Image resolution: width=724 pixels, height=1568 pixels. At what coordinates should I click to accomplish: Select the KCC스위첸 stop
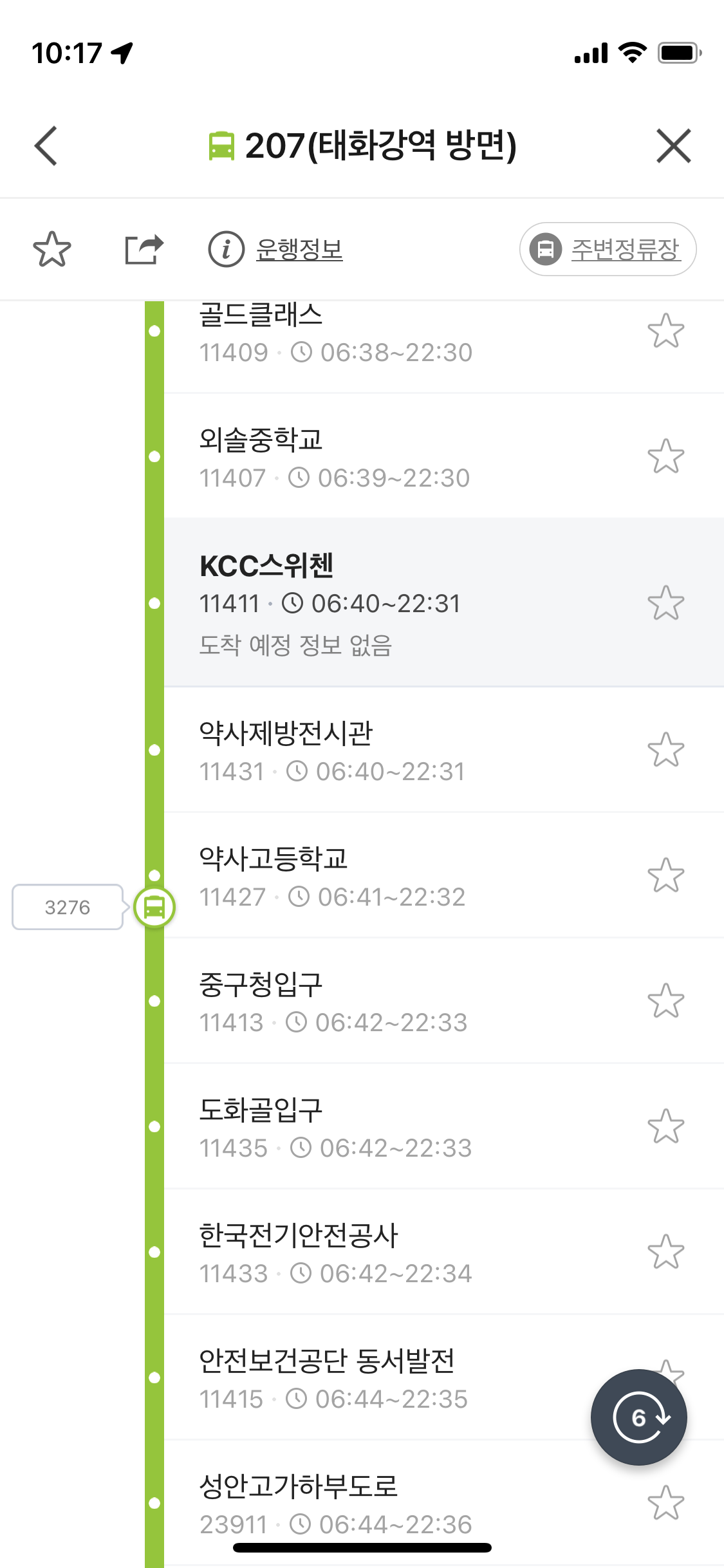(386, 602)
